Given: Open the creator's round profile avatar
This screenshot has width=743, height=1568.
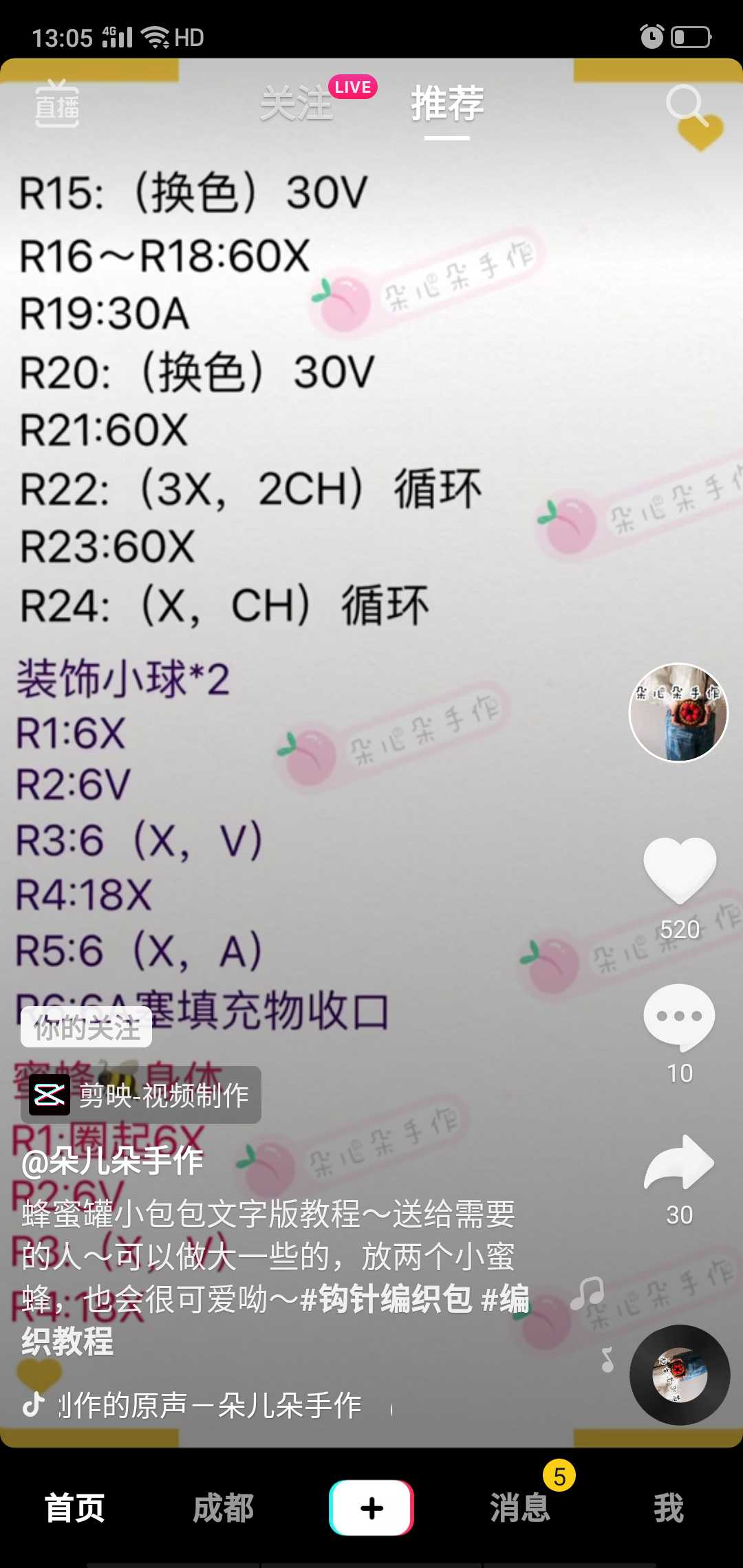Looking at the screenshot, I should [678, 712].
